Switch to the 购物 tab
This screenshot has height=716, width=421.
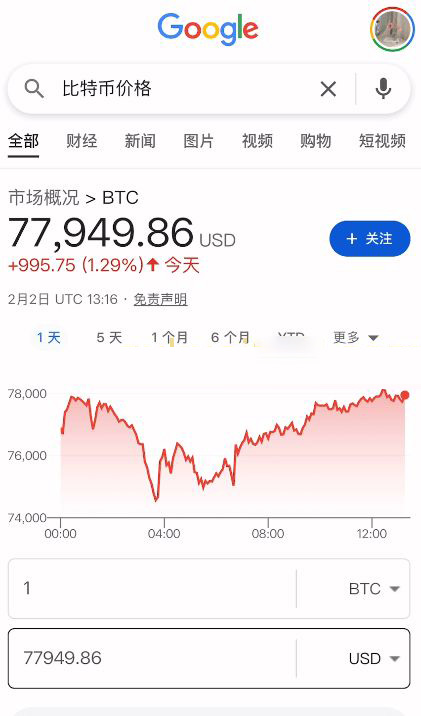pos(316,141)
